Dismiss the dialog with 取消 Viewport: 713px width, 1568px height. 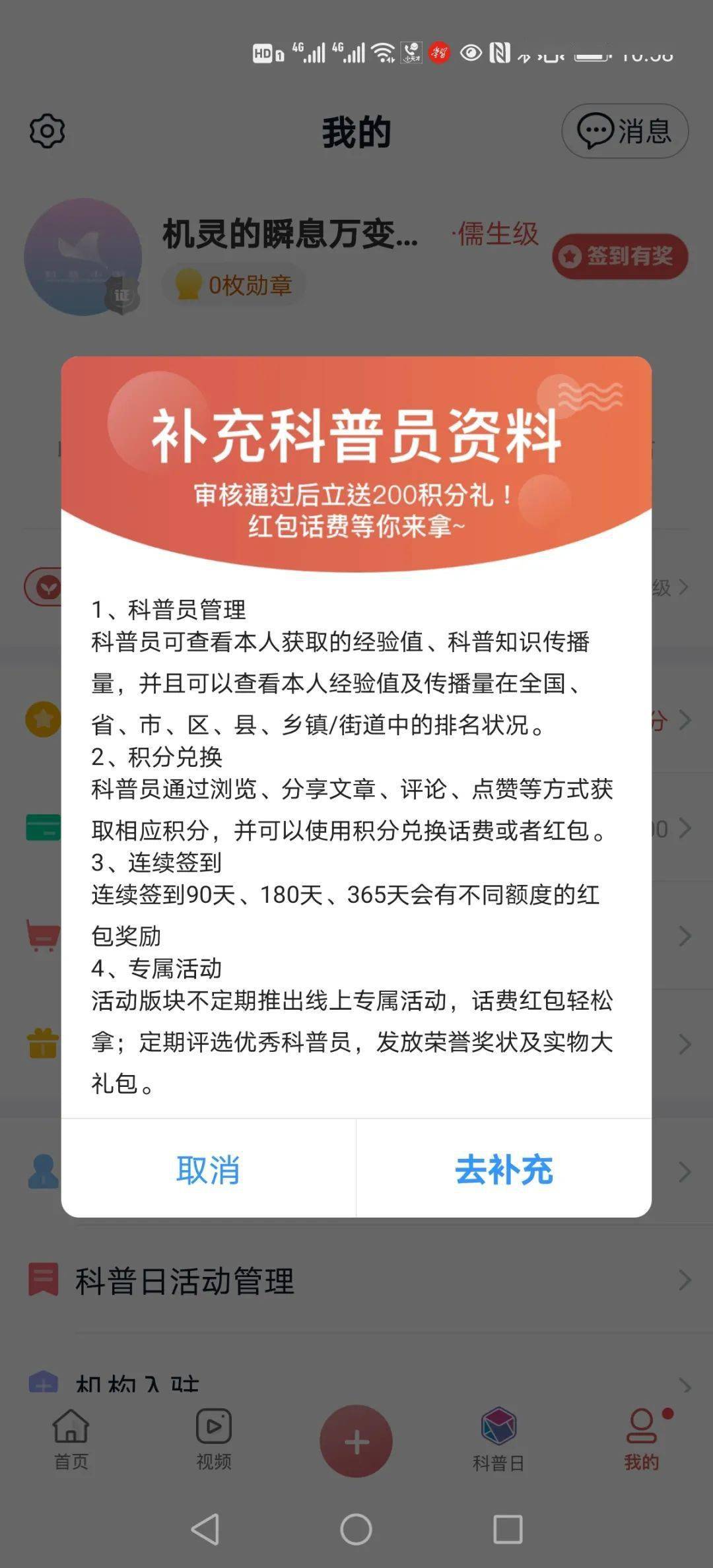(208, 1170)
